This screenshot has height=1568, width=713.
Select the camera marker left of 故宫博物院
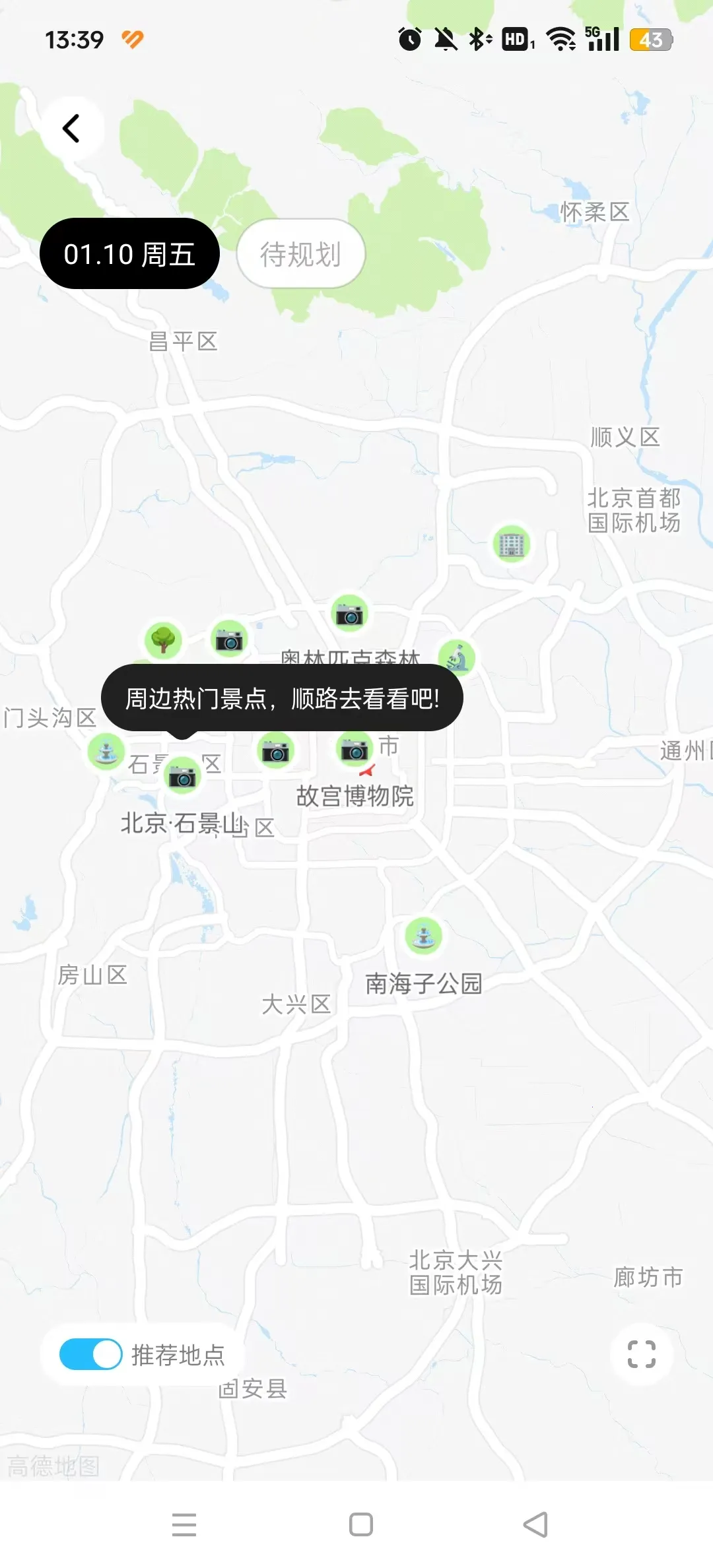[275, 751]
